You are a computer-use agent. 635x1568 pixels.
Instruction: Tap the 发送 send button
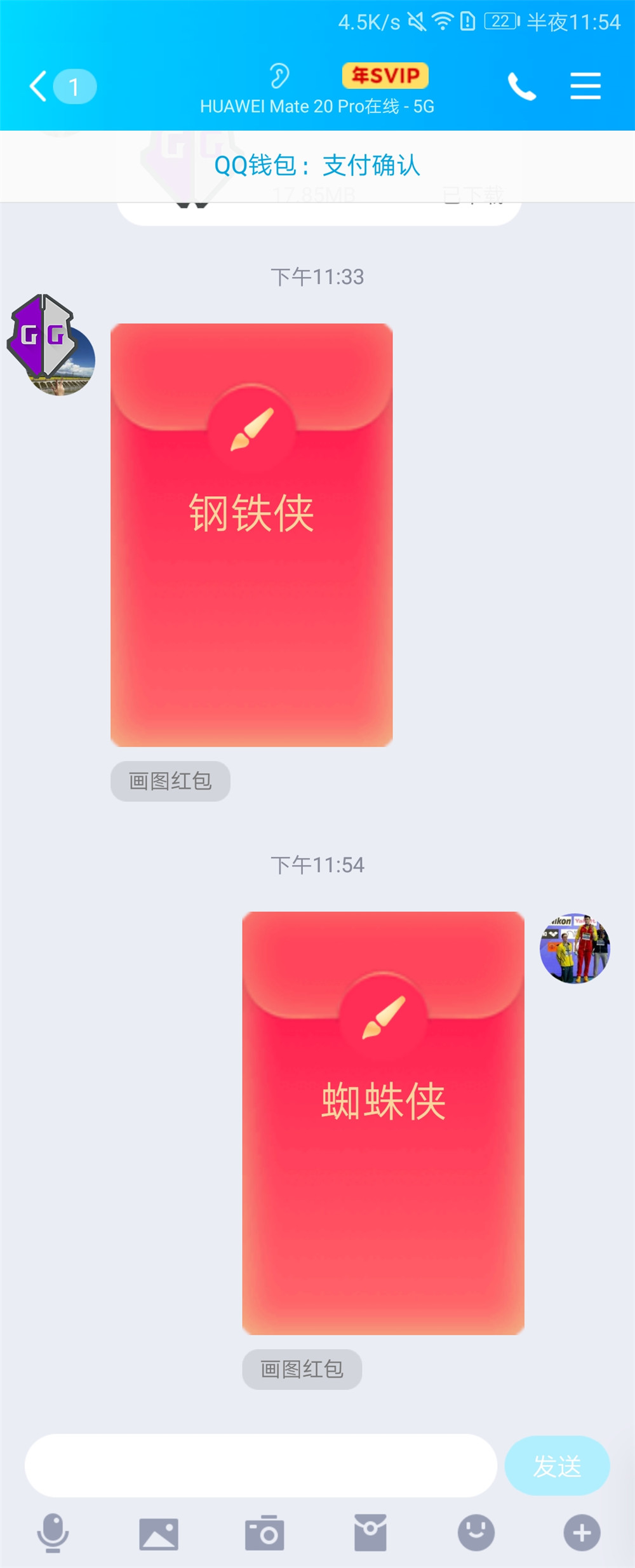coord(557,1466)
